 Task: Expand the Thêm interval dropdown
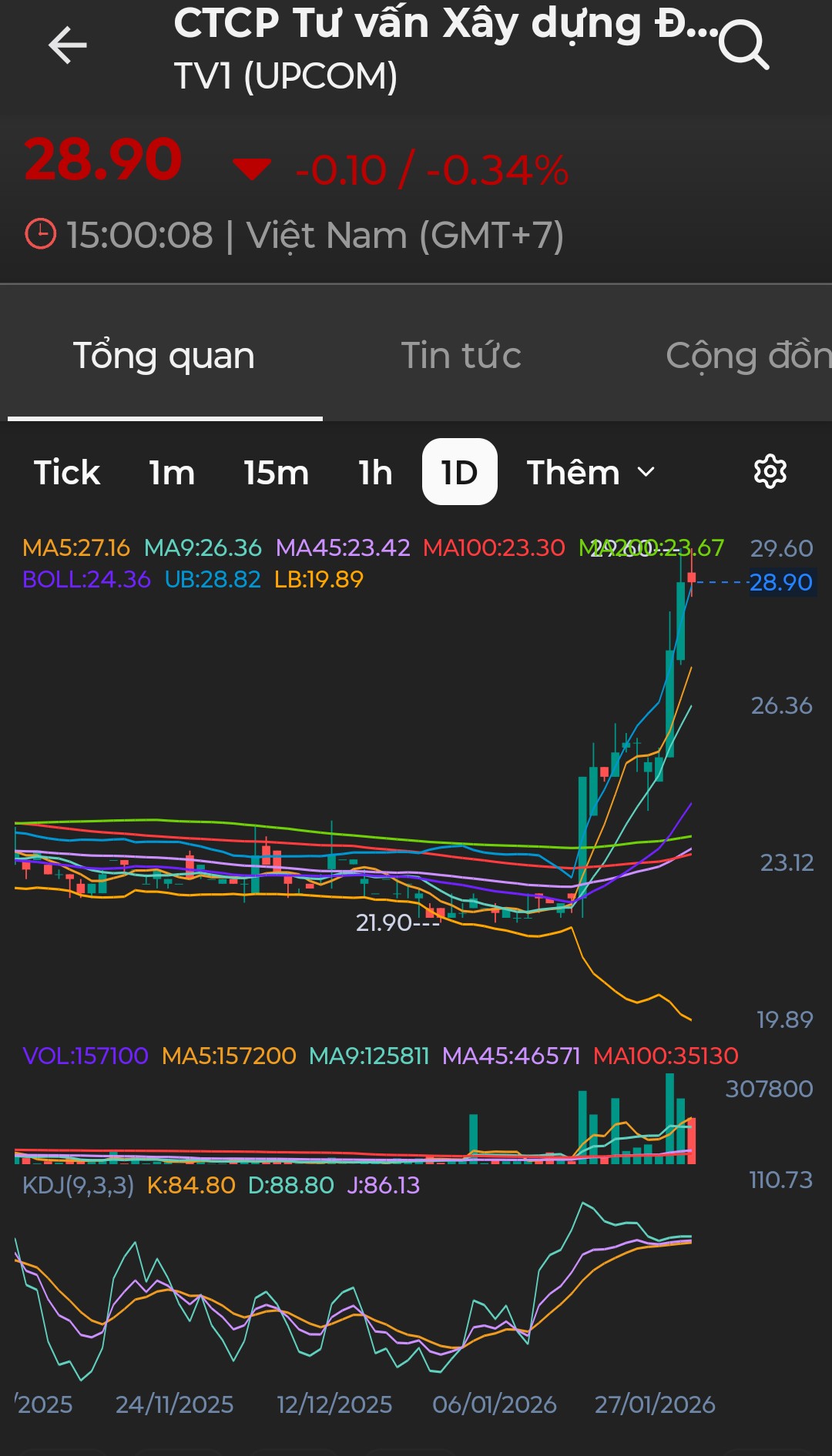(591, 472)
